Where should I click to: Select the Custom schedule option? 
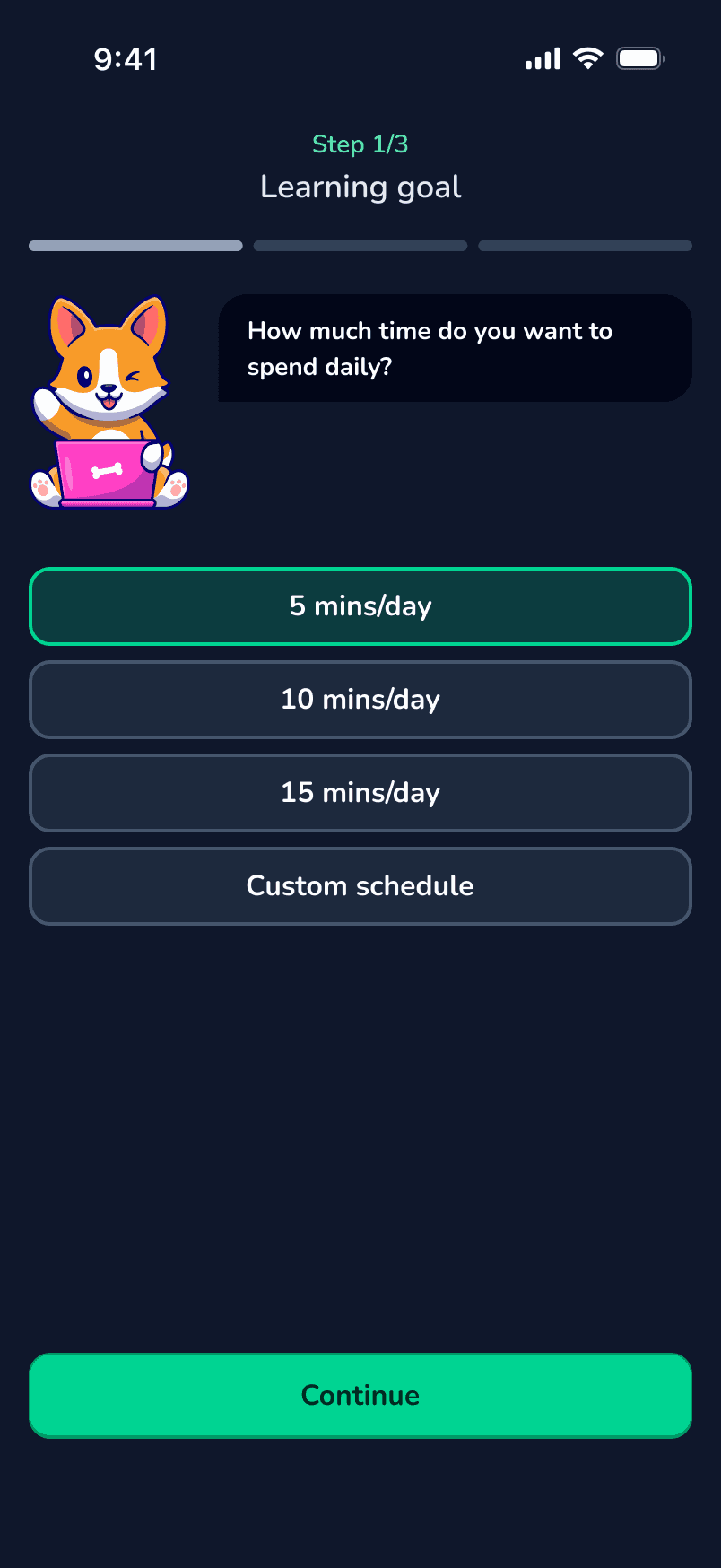tap(360, 886)
